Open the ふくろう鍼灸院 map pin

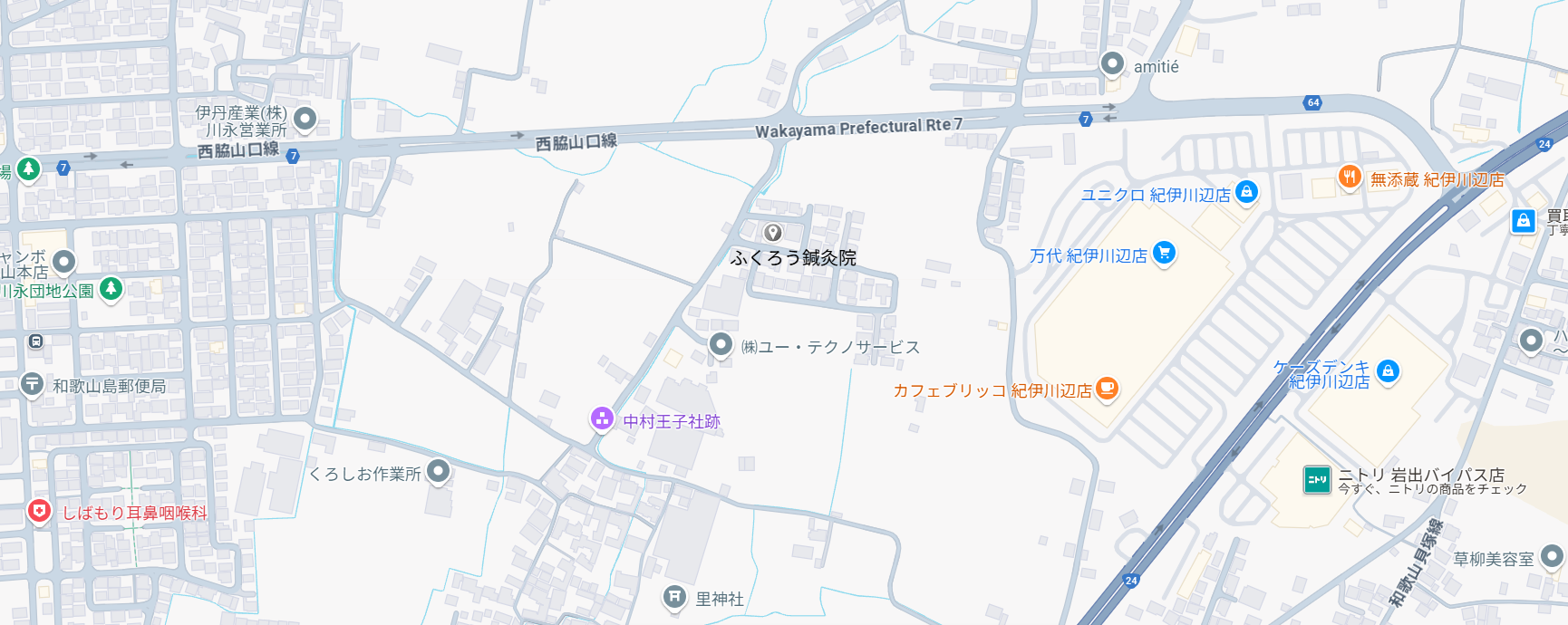click(x=773, y=233)
